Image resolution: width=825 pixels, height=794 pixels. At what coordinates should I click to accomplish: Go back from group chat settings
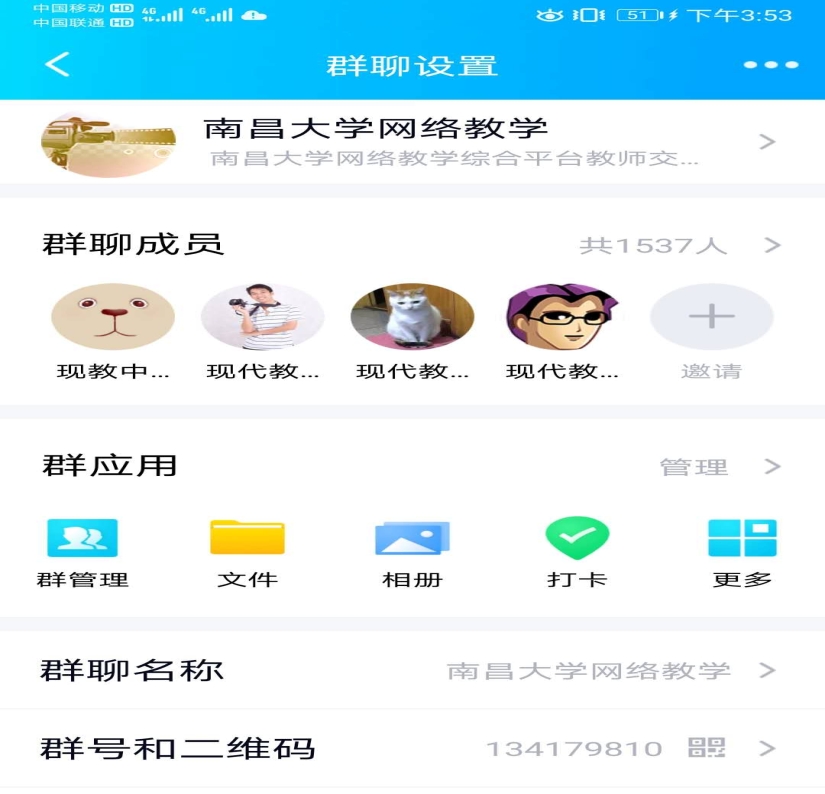(57, 65)
